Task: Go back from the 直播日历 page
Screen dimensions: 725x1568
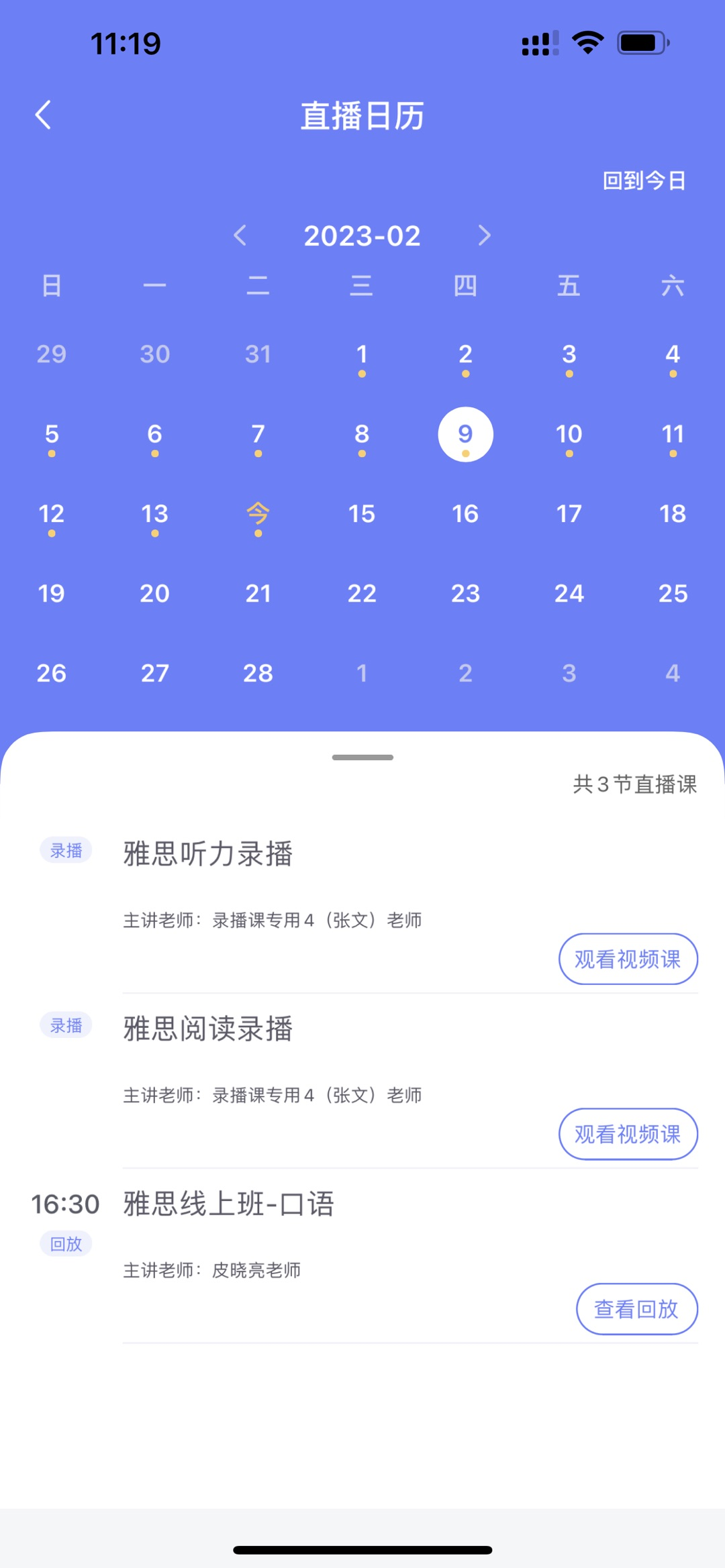Action: pyautogui.click(x=44, y=115)
